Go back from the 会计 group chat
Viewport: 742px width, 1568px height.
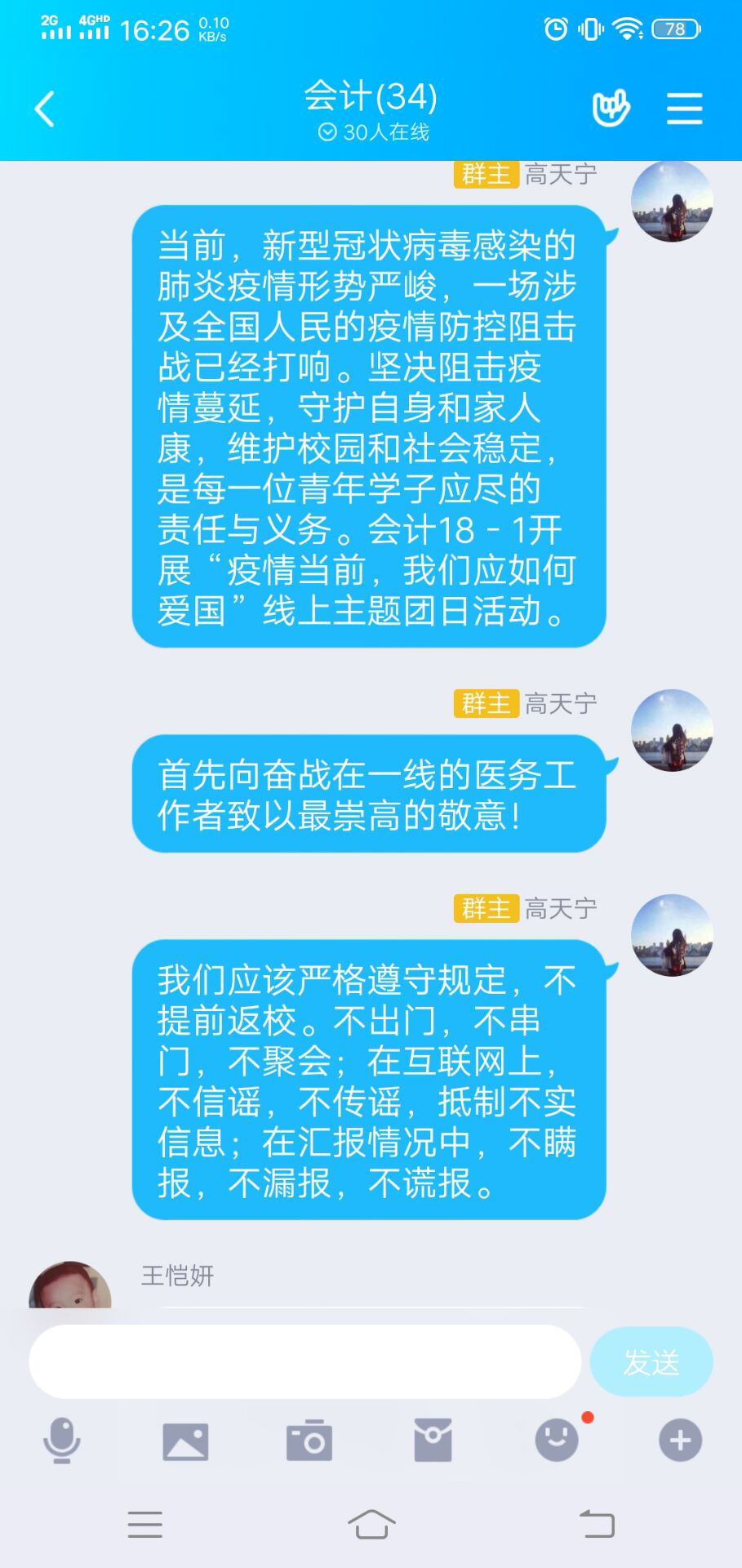click(45, 109)
